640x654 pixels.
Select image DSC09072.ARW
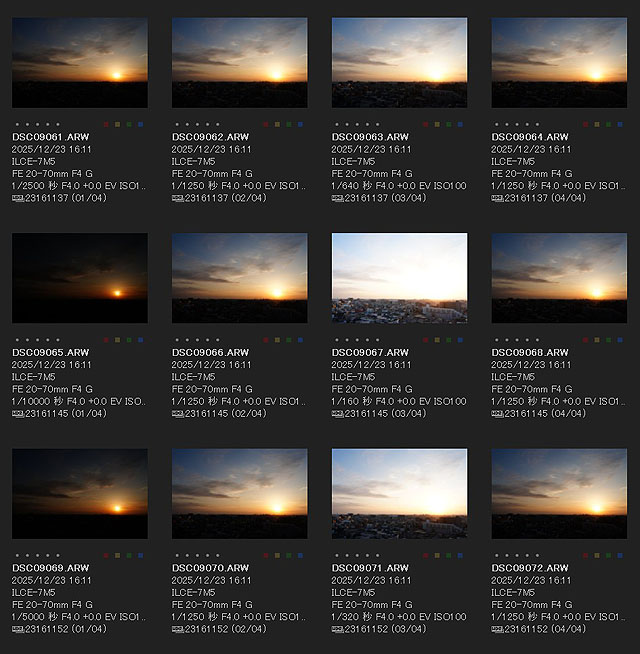point(559,494)
